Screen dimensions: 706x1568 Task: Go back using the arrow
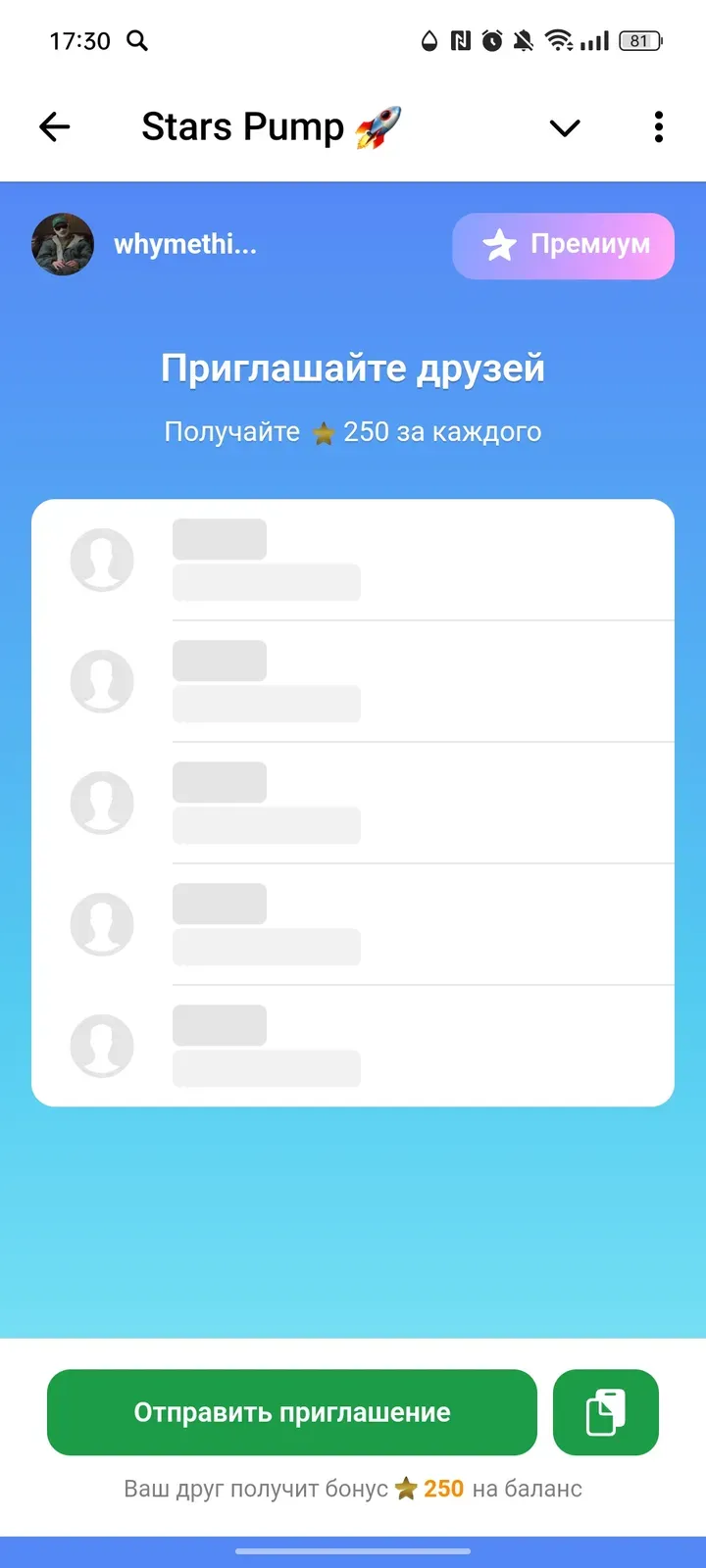pos(55,127)
